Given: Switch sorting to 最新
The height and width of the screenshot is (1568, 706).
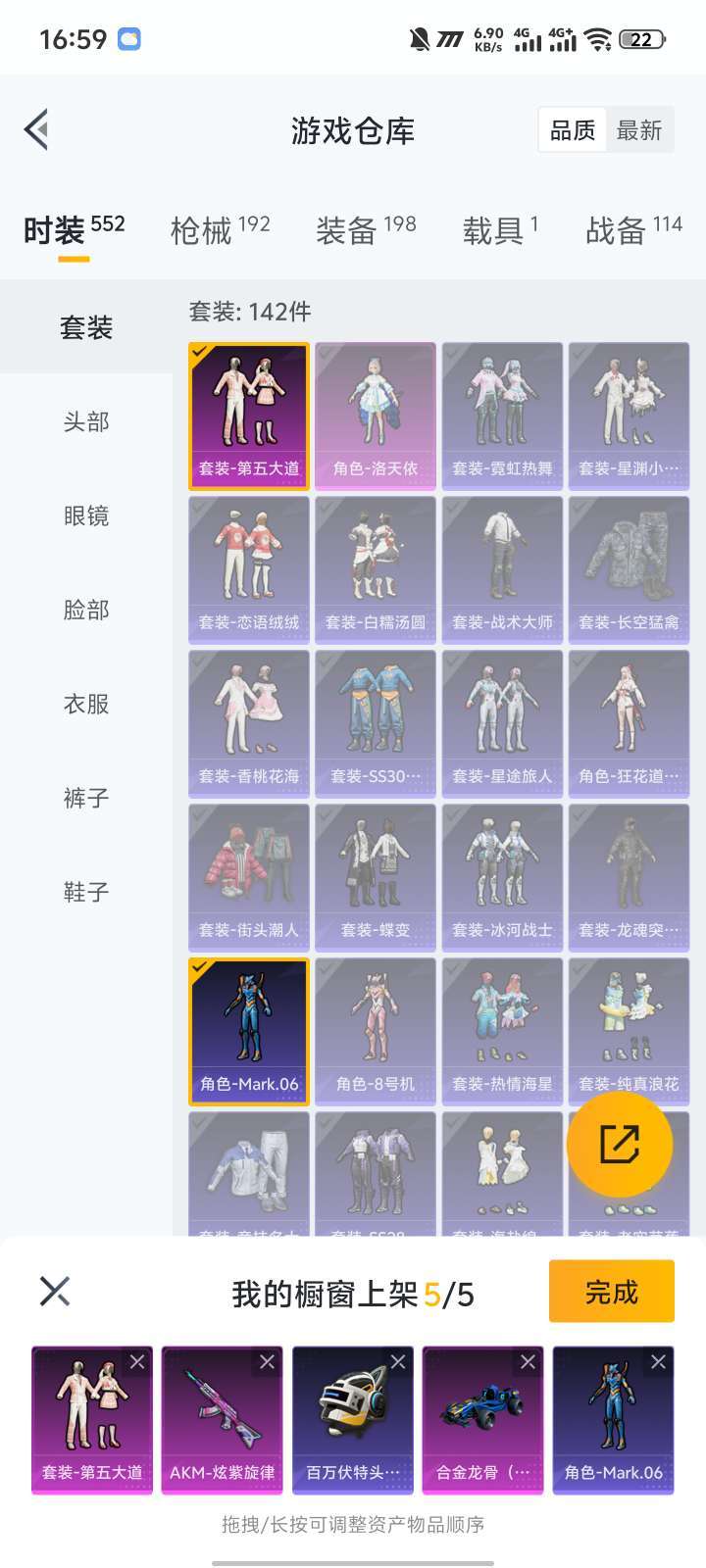Looking at the screenshot, I should click(638, 130).
